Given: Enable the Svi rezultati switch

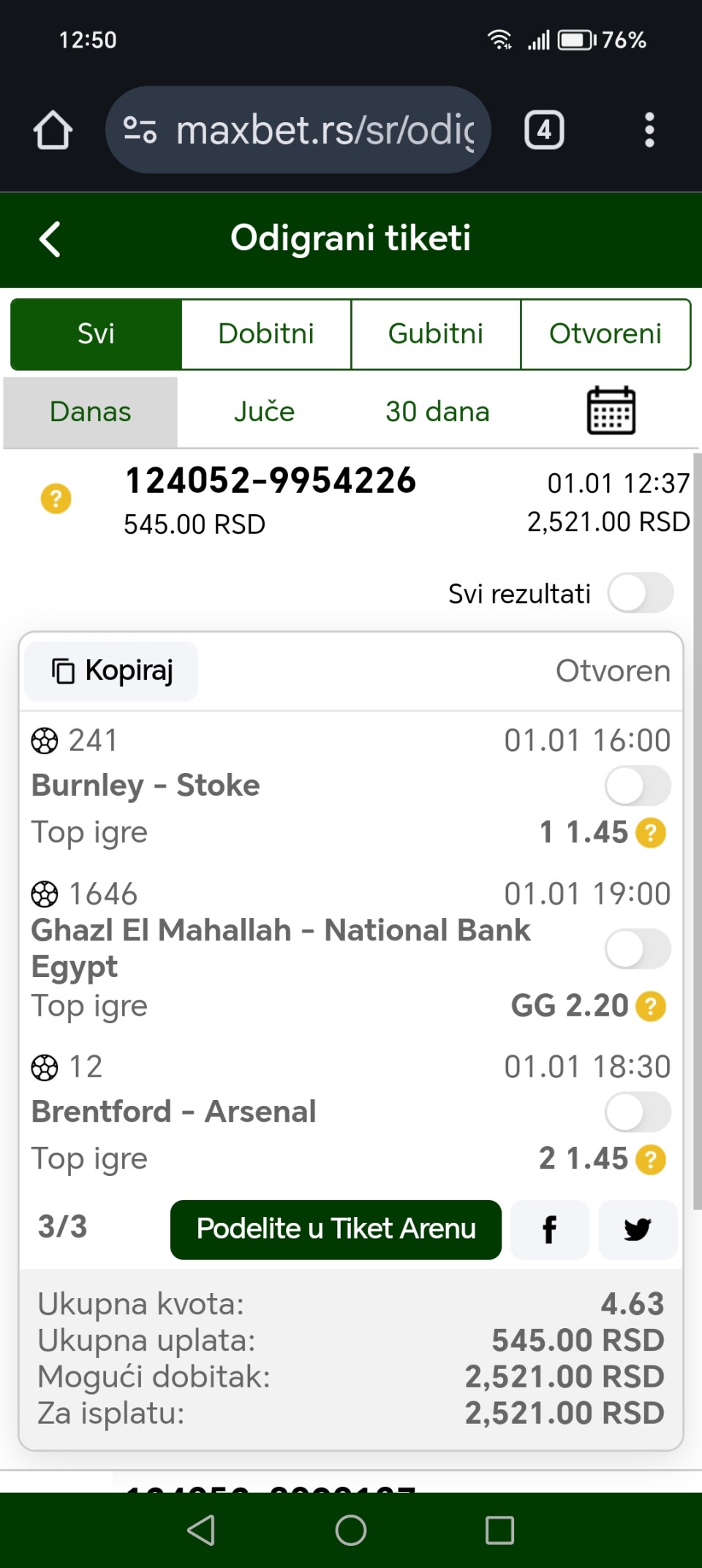Looking at the screenshot, I should [x=640, y=593].
